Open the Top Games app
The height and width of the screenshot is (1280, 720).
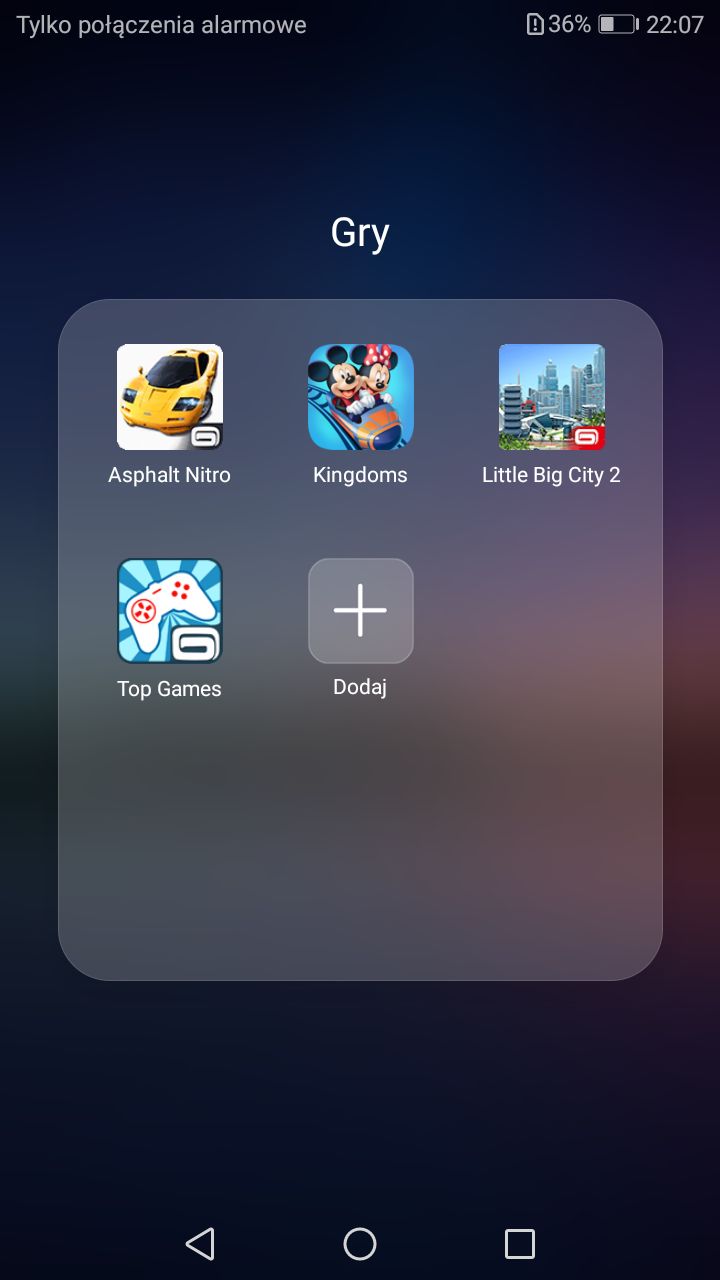click(169, 611)
